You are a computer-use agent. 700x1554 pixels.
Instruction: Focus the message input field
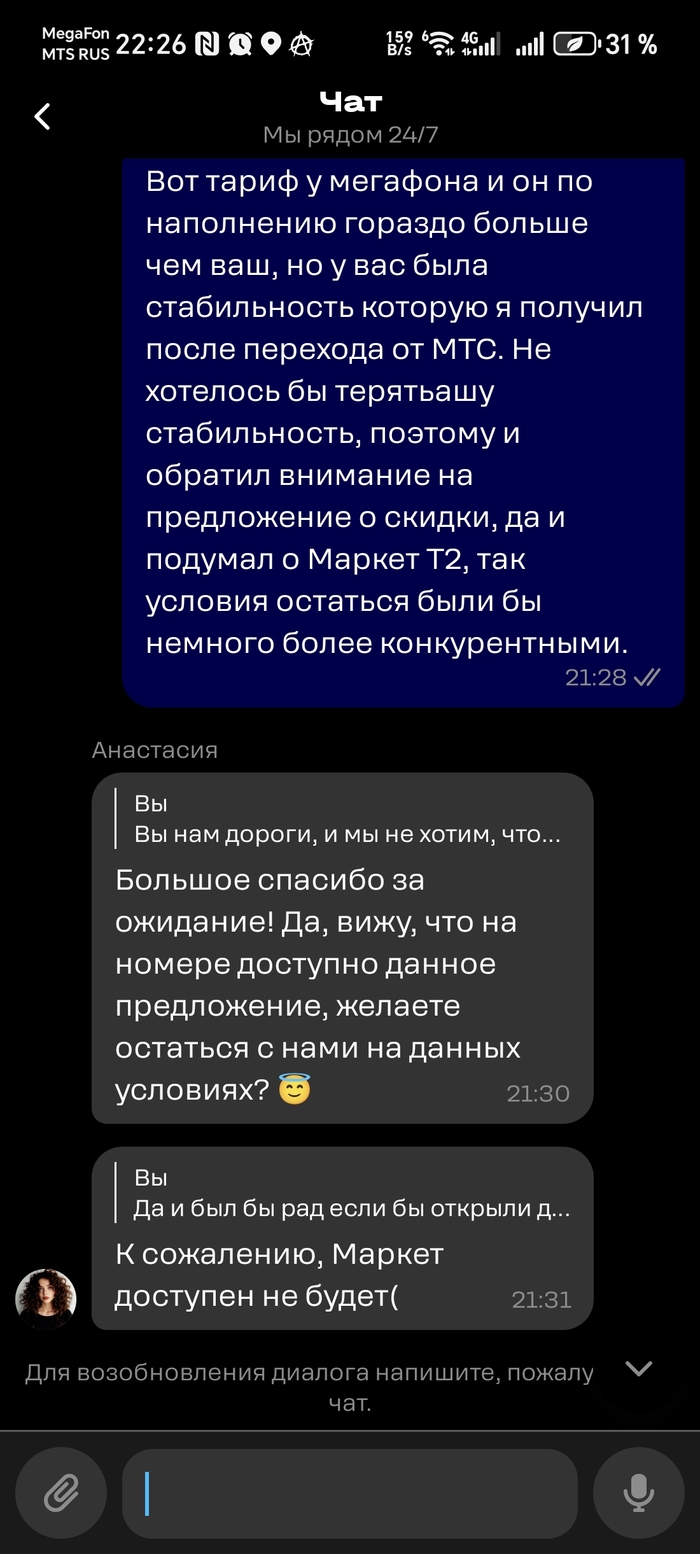[350, 1494]
